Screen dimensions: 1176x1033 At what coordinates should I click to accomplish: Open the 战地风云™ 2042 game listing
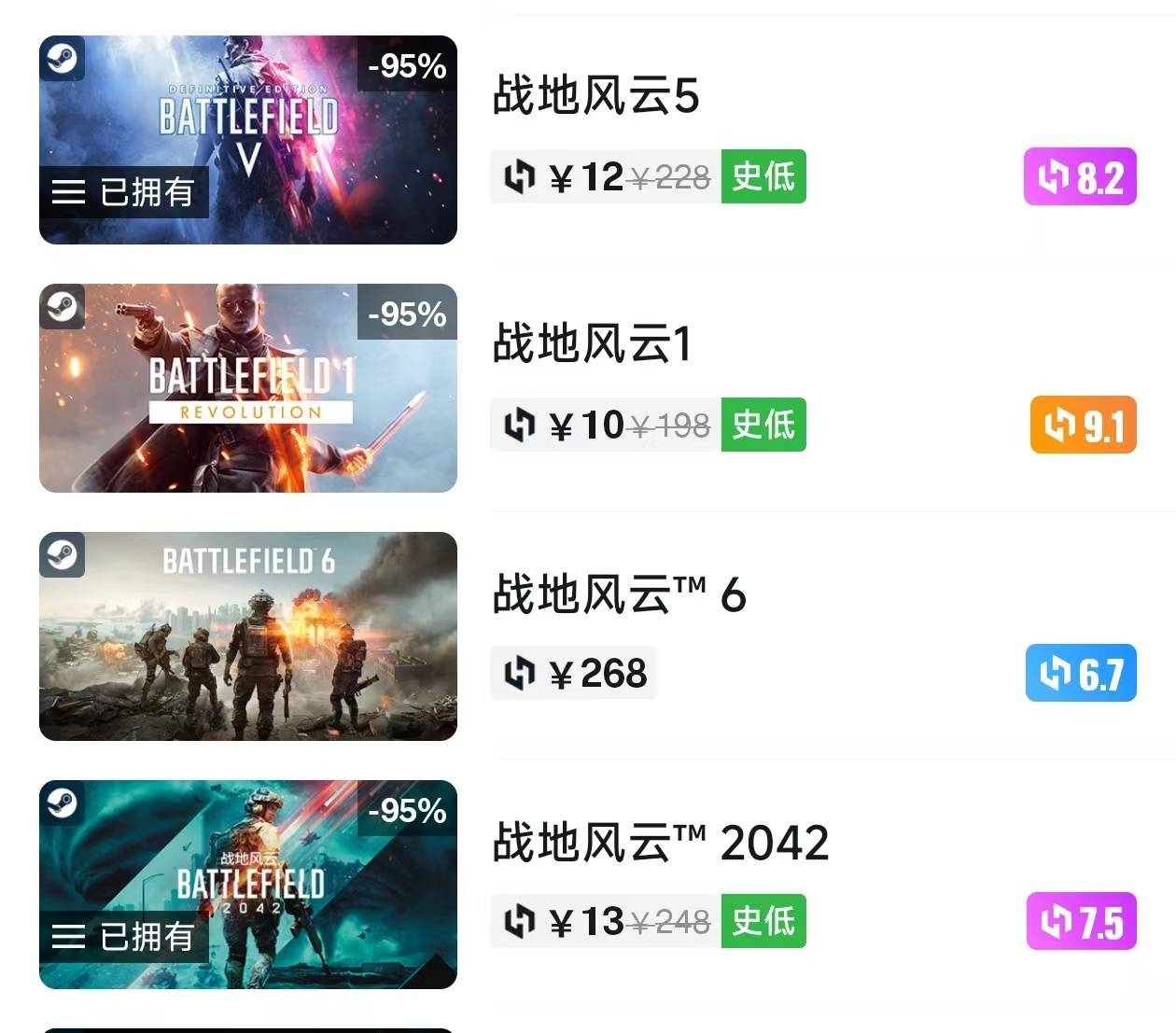pos(660,844)
